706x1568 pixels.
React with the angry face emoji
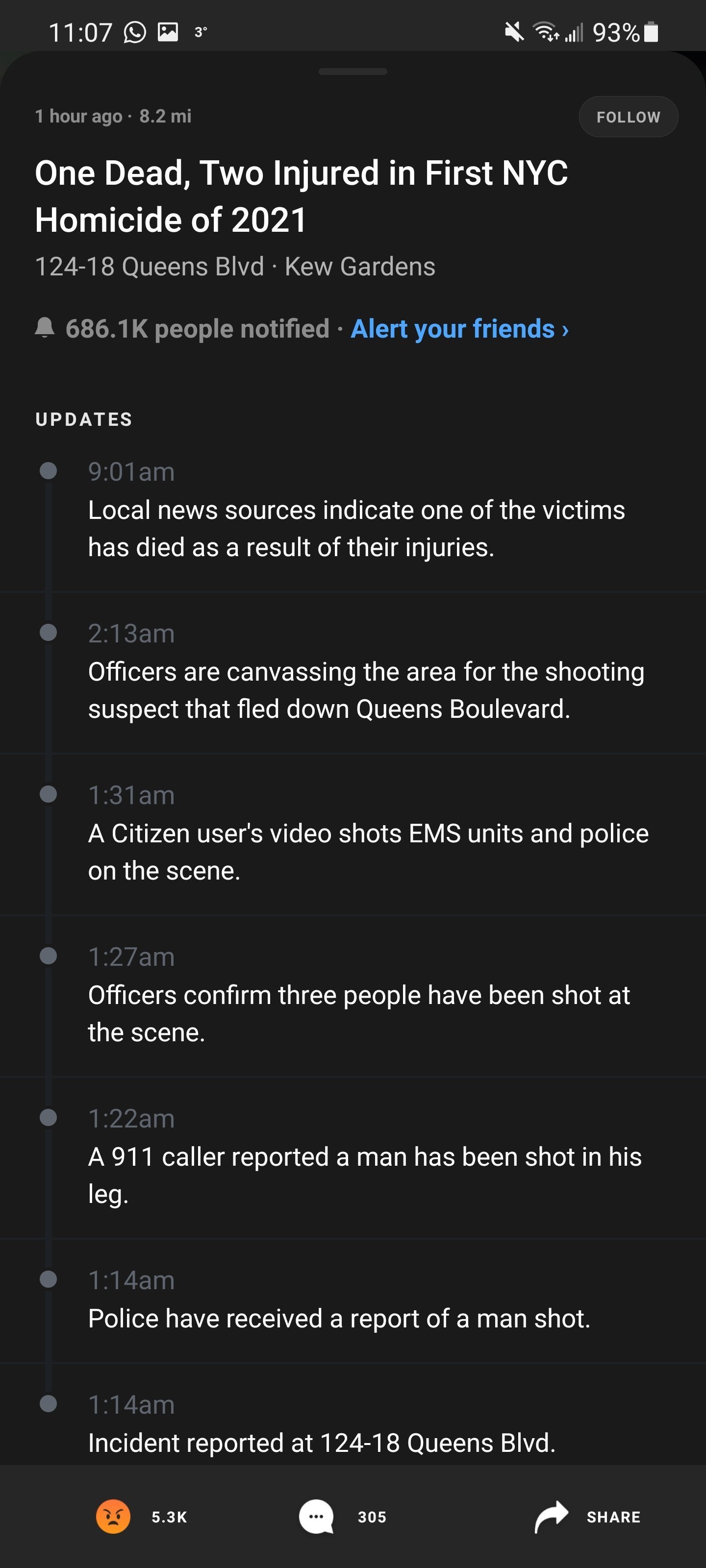[x=113, y=1516]
